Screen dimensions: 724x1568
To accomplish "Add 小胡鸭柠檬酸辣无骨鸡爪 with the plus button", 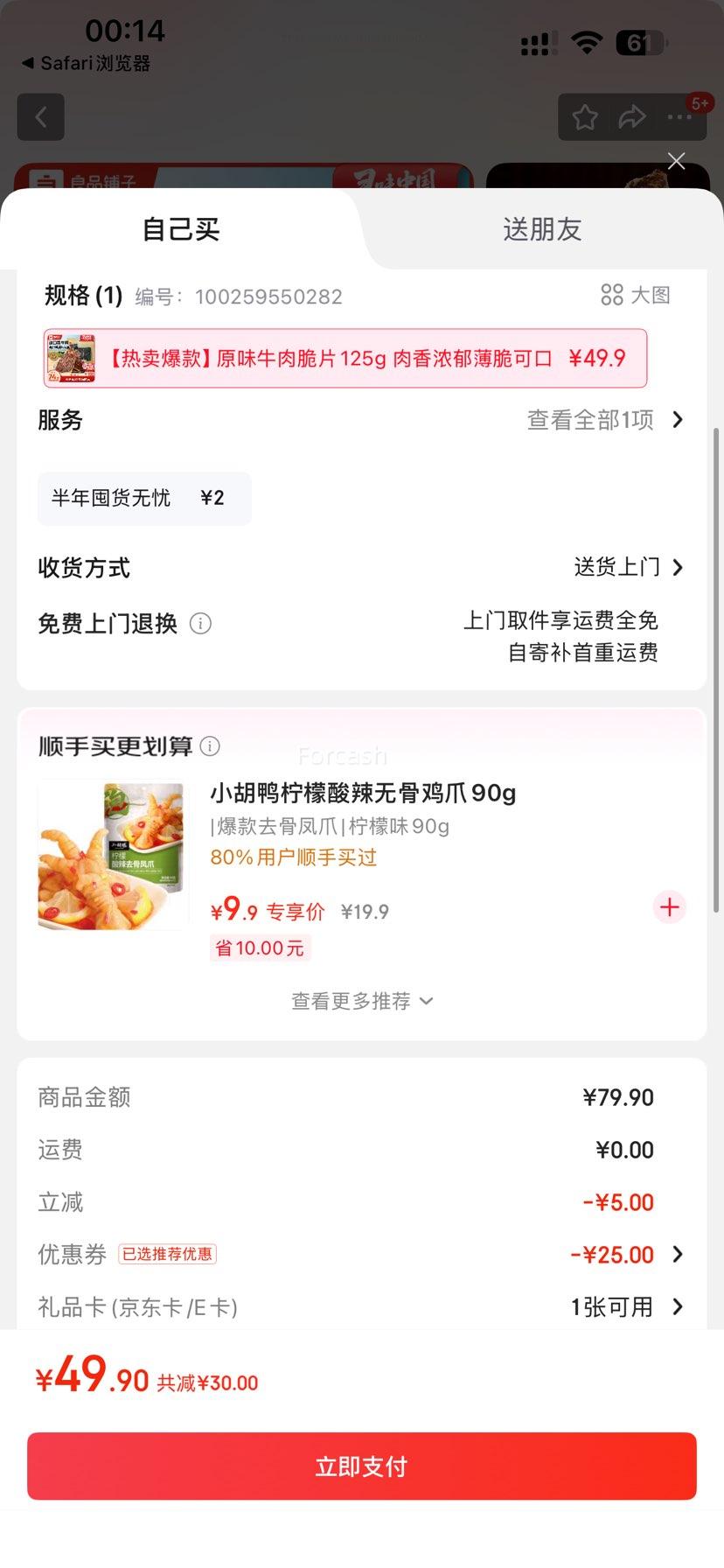I will click(670, 907).
